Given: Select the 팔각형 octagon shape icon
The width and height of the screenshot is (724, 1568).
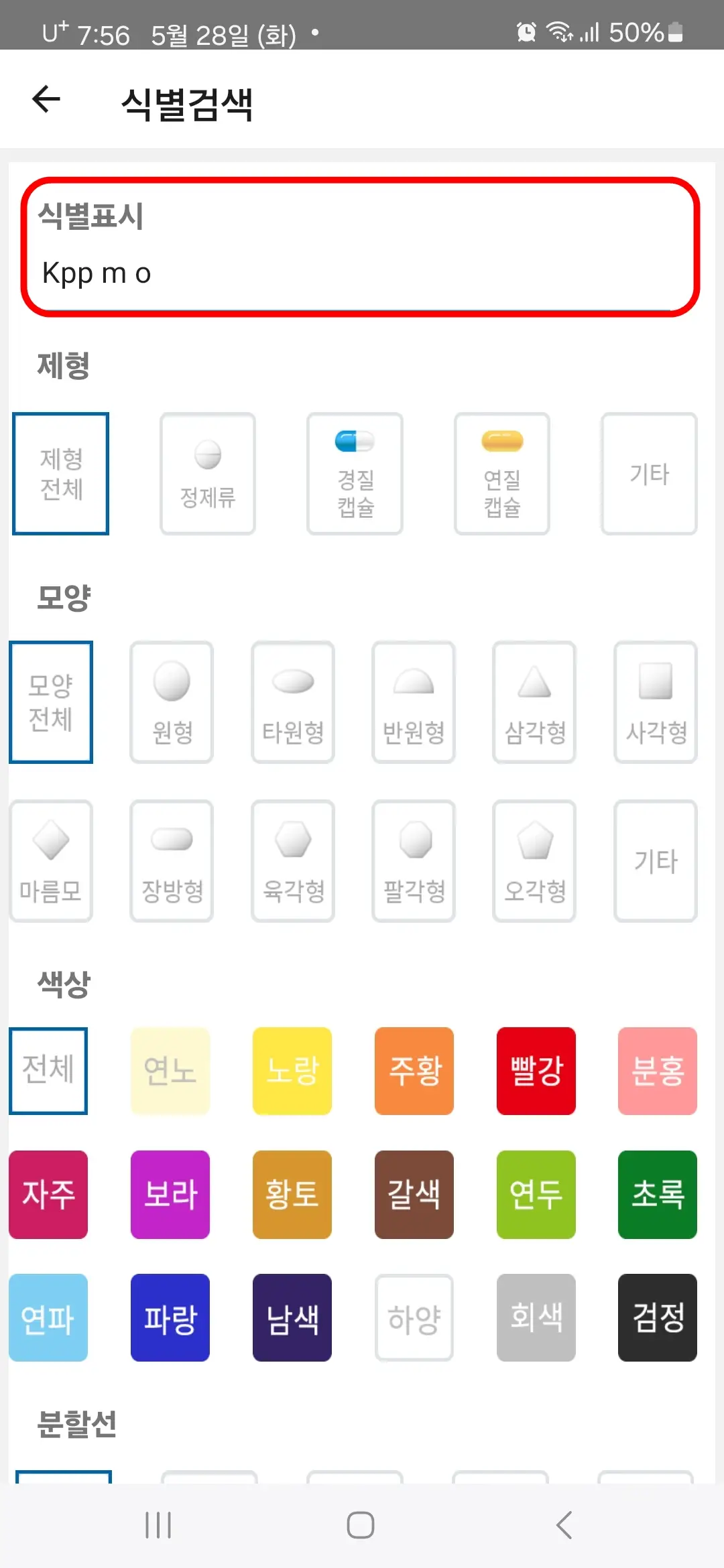Looking at the screenshot, I should pos(414,861).
